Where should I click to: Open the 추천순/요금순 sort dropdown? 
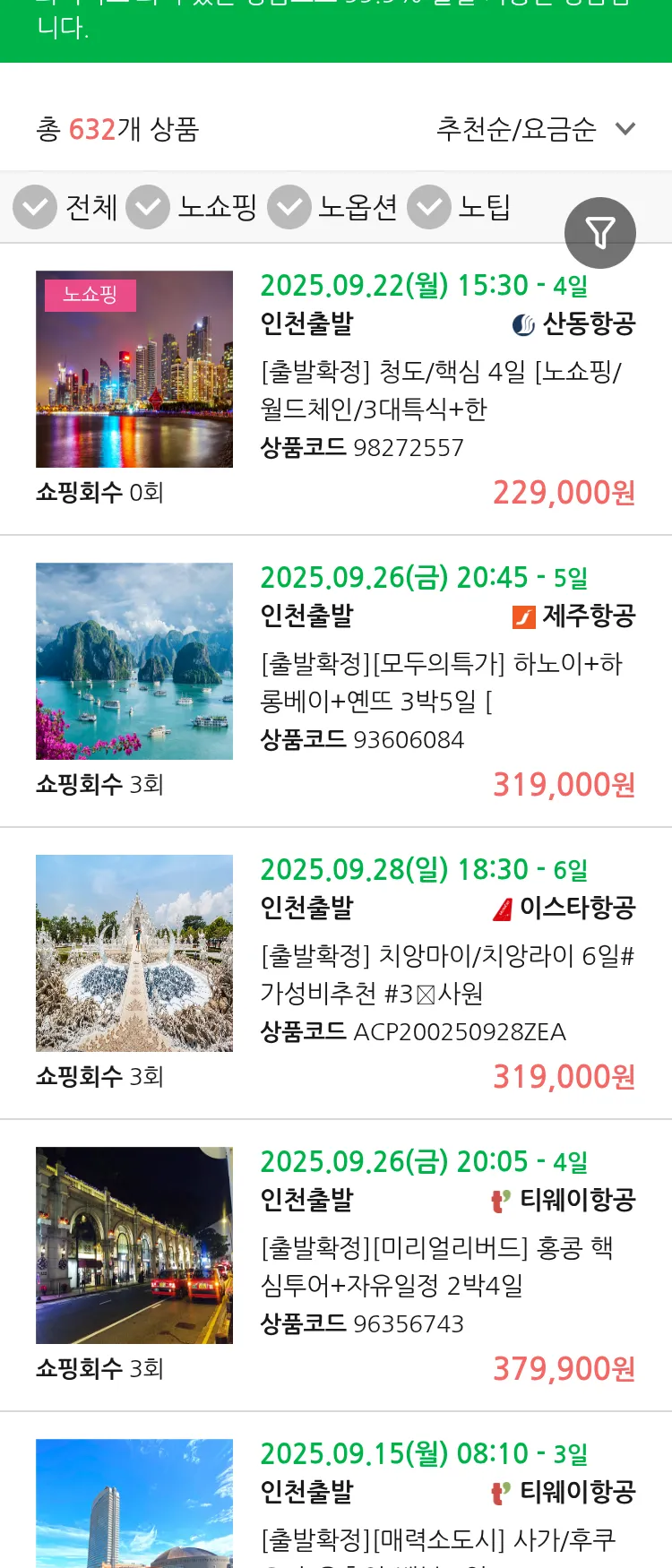515,129
